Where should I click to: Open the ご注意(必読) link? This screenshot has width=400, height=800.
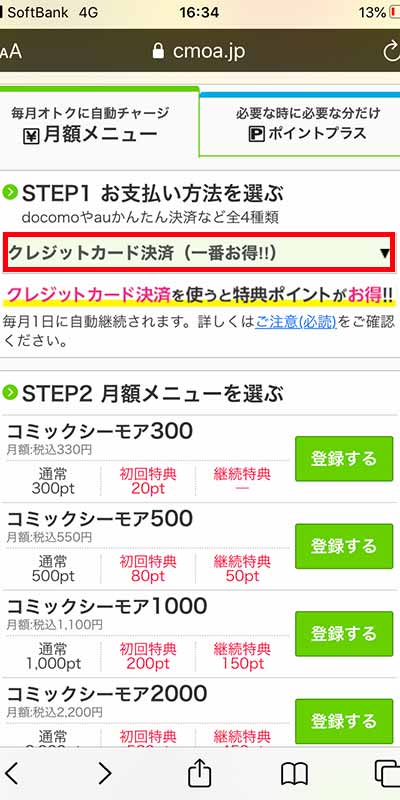[296, 322]
